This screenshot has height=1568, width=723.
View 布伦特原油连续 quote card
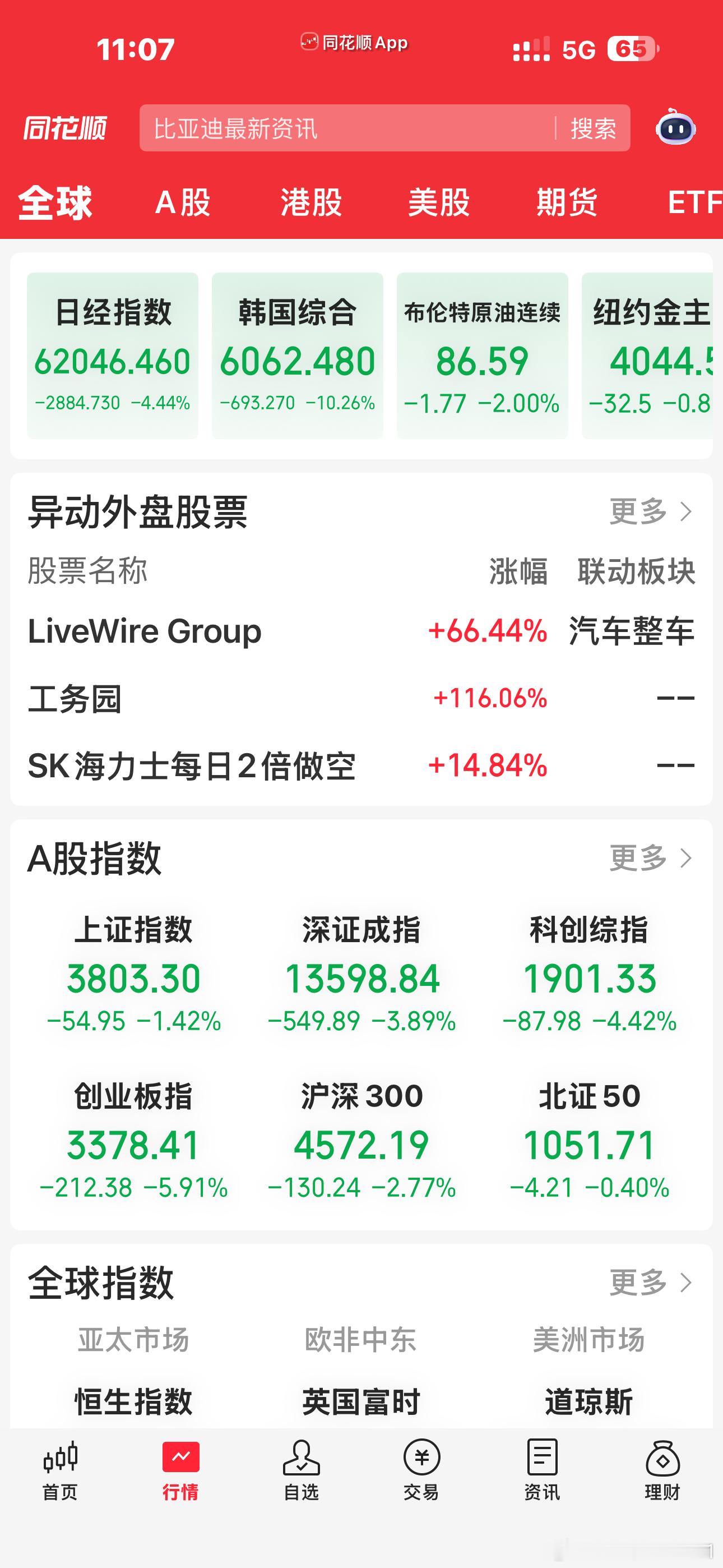[x=483, y=356]
